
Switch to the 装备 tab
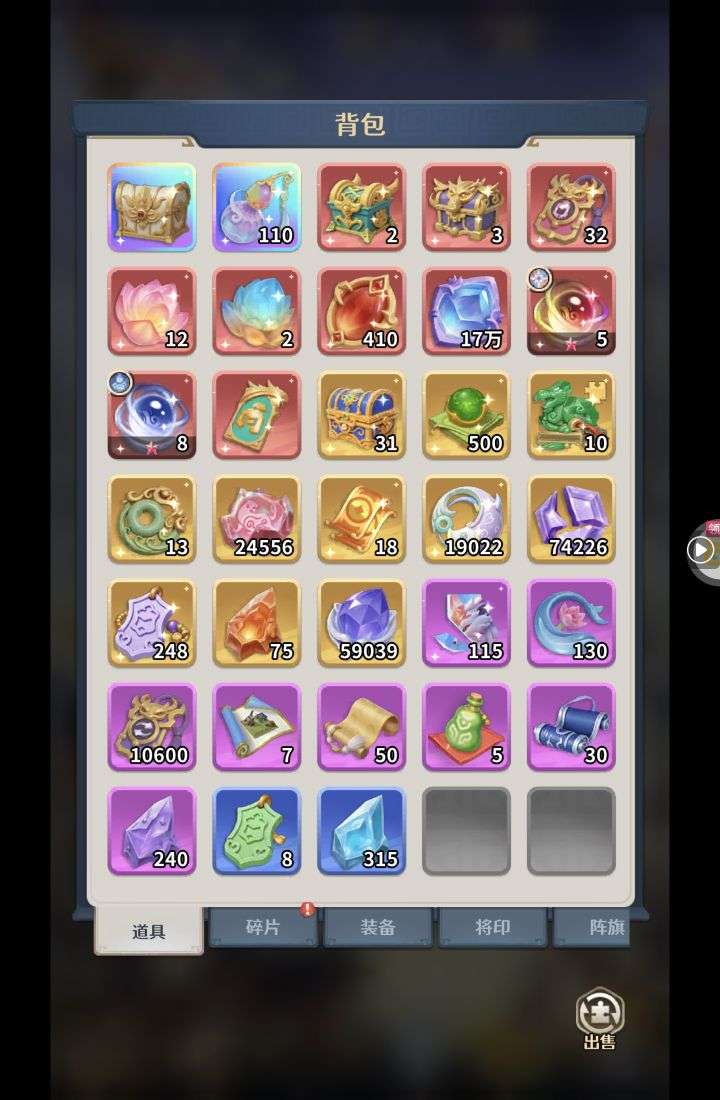[378, 928]
